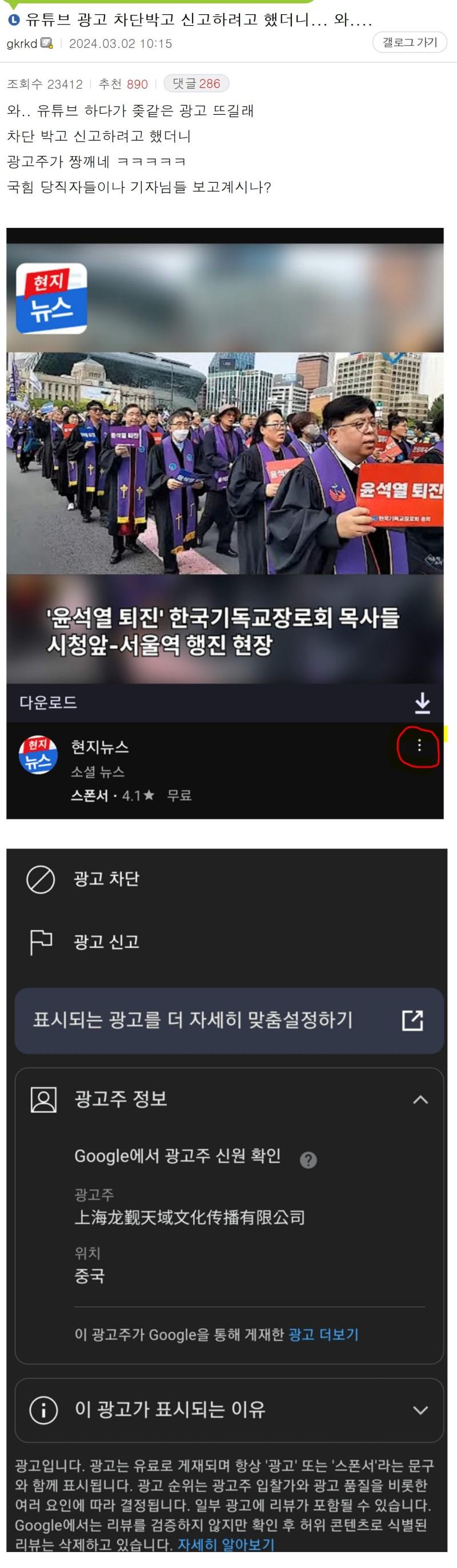Open the 갤로그 가기 button
The width and height of the screenshot is (457, 1568).
pos(410,43)
